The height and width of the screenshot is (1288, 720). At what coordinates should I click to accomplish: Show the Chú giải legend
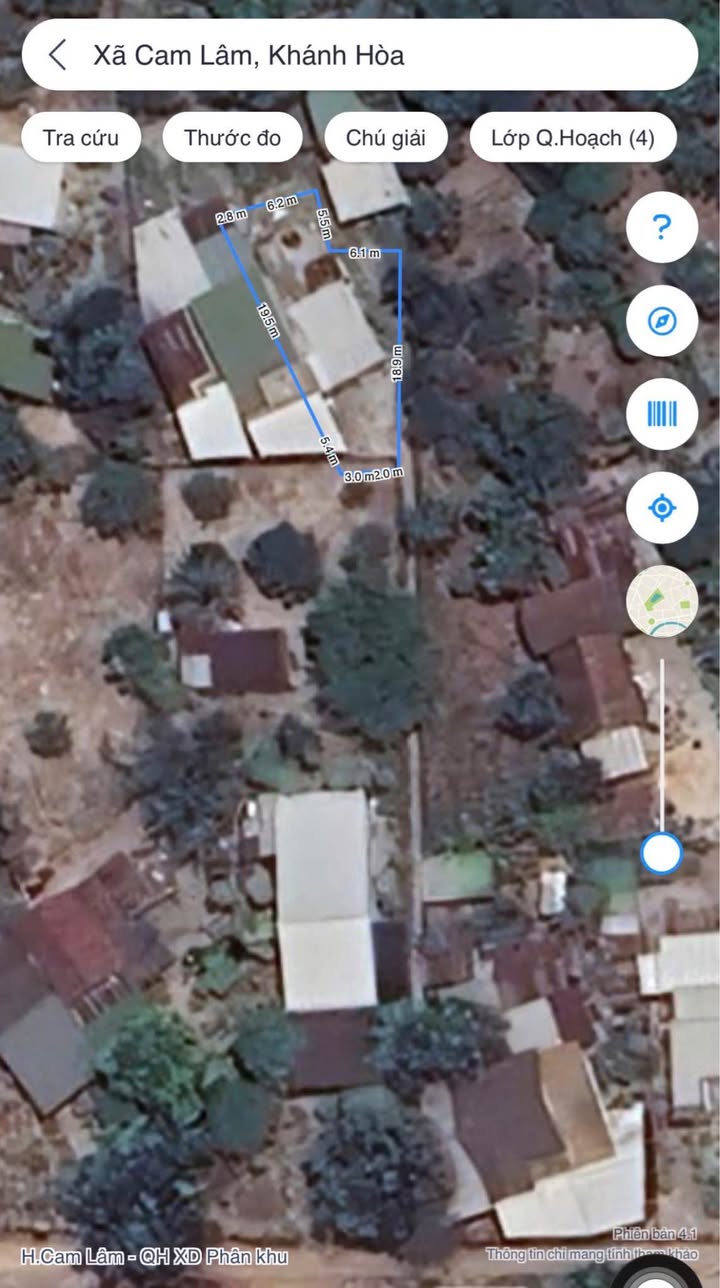[x=386, y=138]
